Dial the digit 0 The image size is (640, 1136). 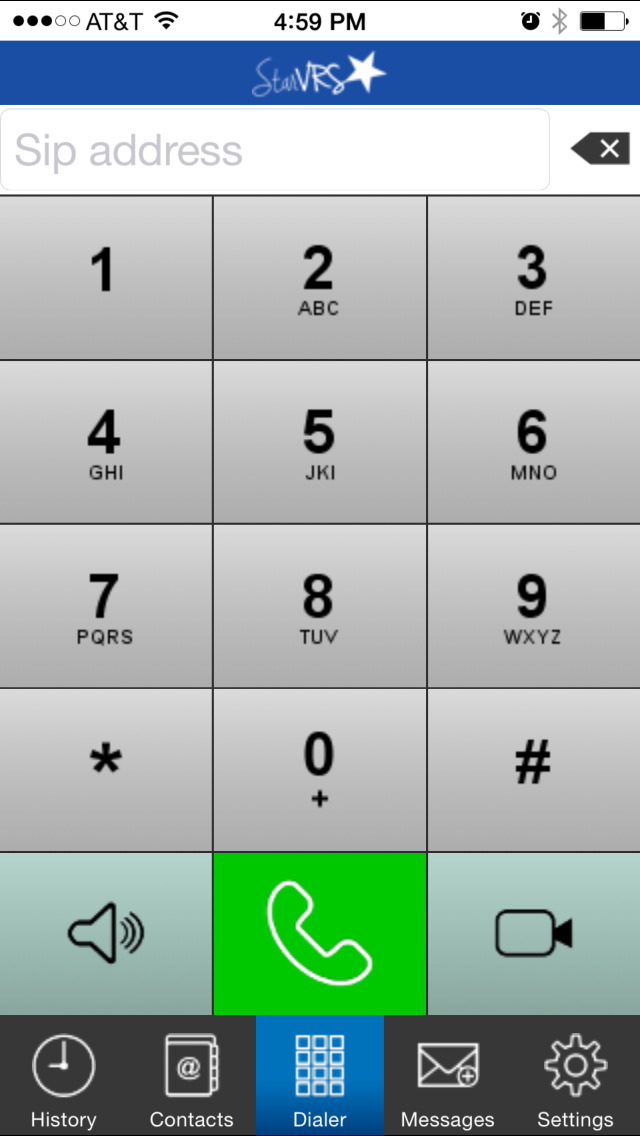point(319,768)
